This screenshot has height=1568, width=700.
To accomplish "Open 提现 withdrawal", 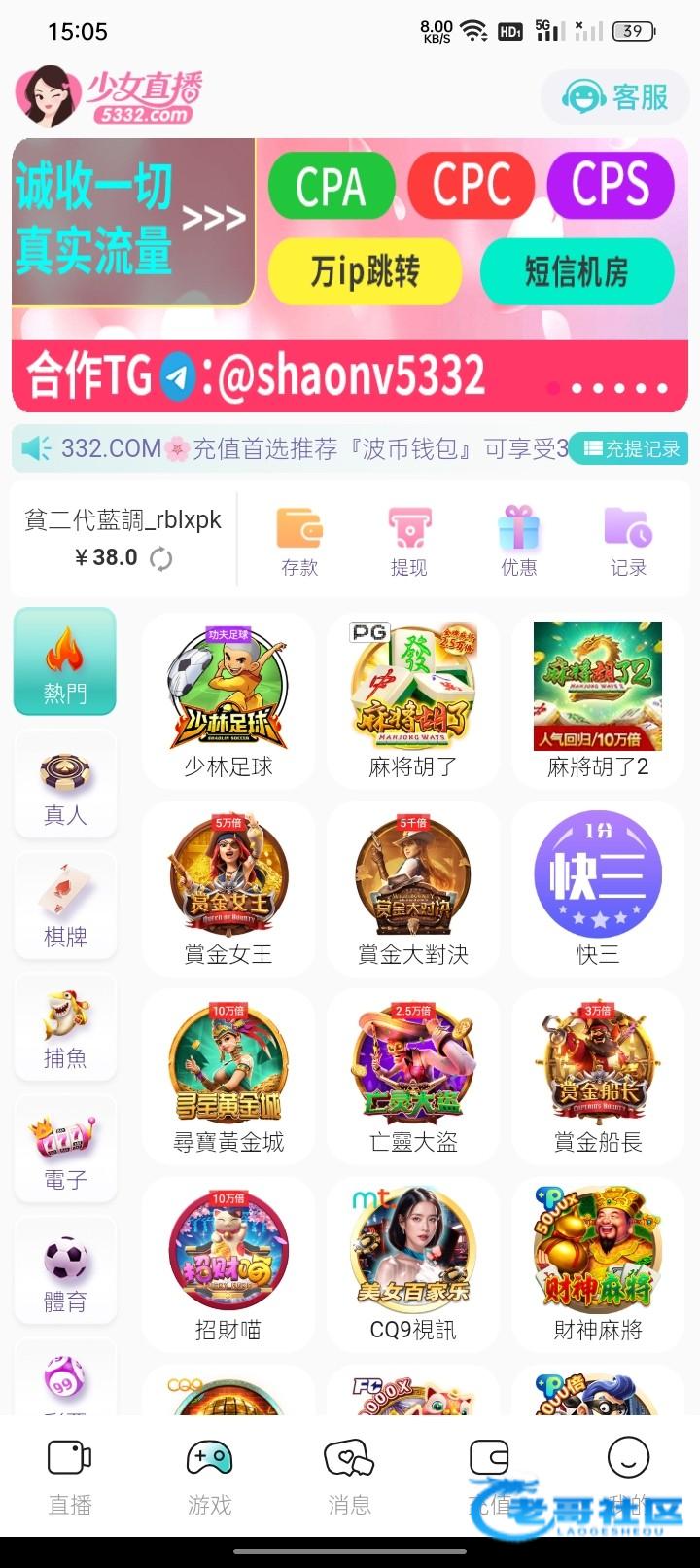I will [408, 542].
